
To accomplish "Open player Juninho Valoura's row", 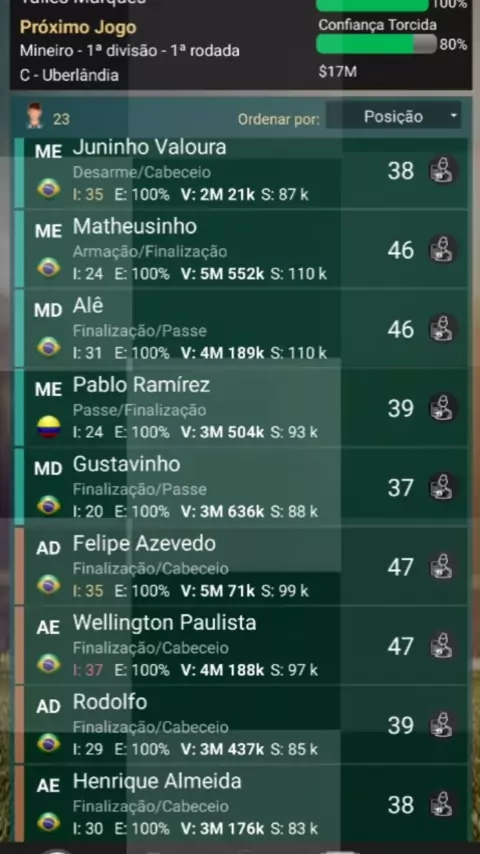I will (241, 173).
